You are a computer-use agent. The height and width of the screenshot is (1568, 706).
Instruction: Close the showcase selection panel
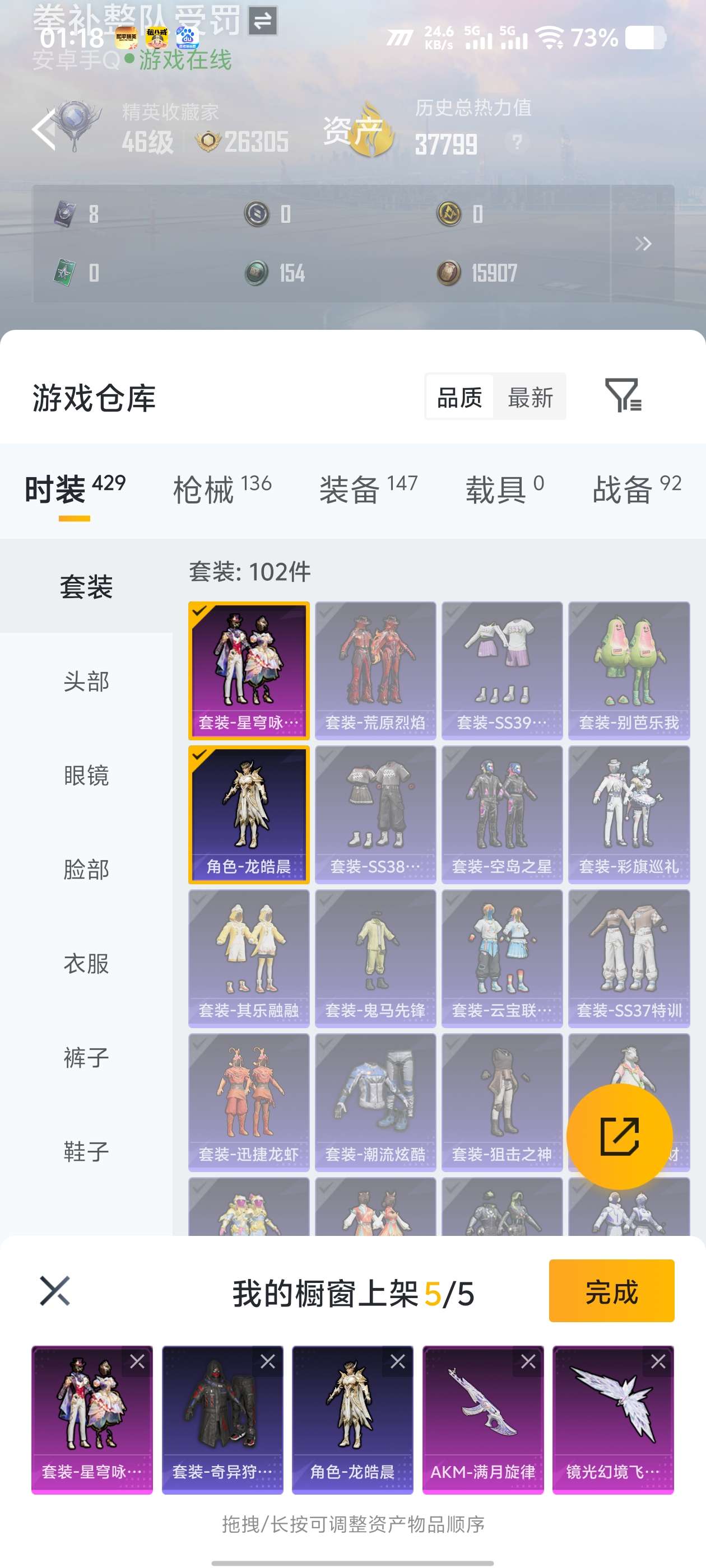tap(55, 1291)
